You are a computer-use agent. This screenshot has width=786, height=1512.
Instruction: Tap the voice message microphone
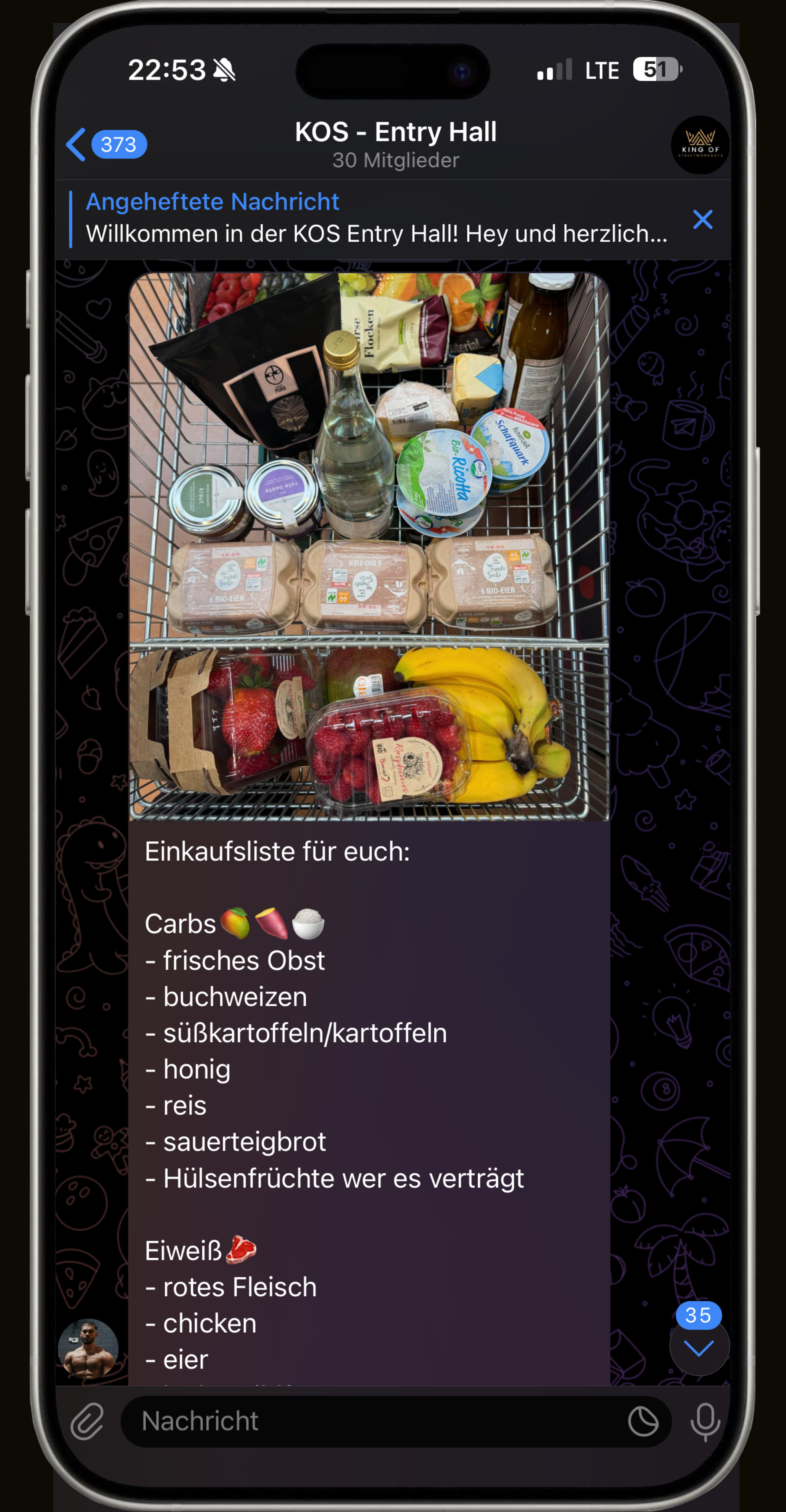point(705,1421)
